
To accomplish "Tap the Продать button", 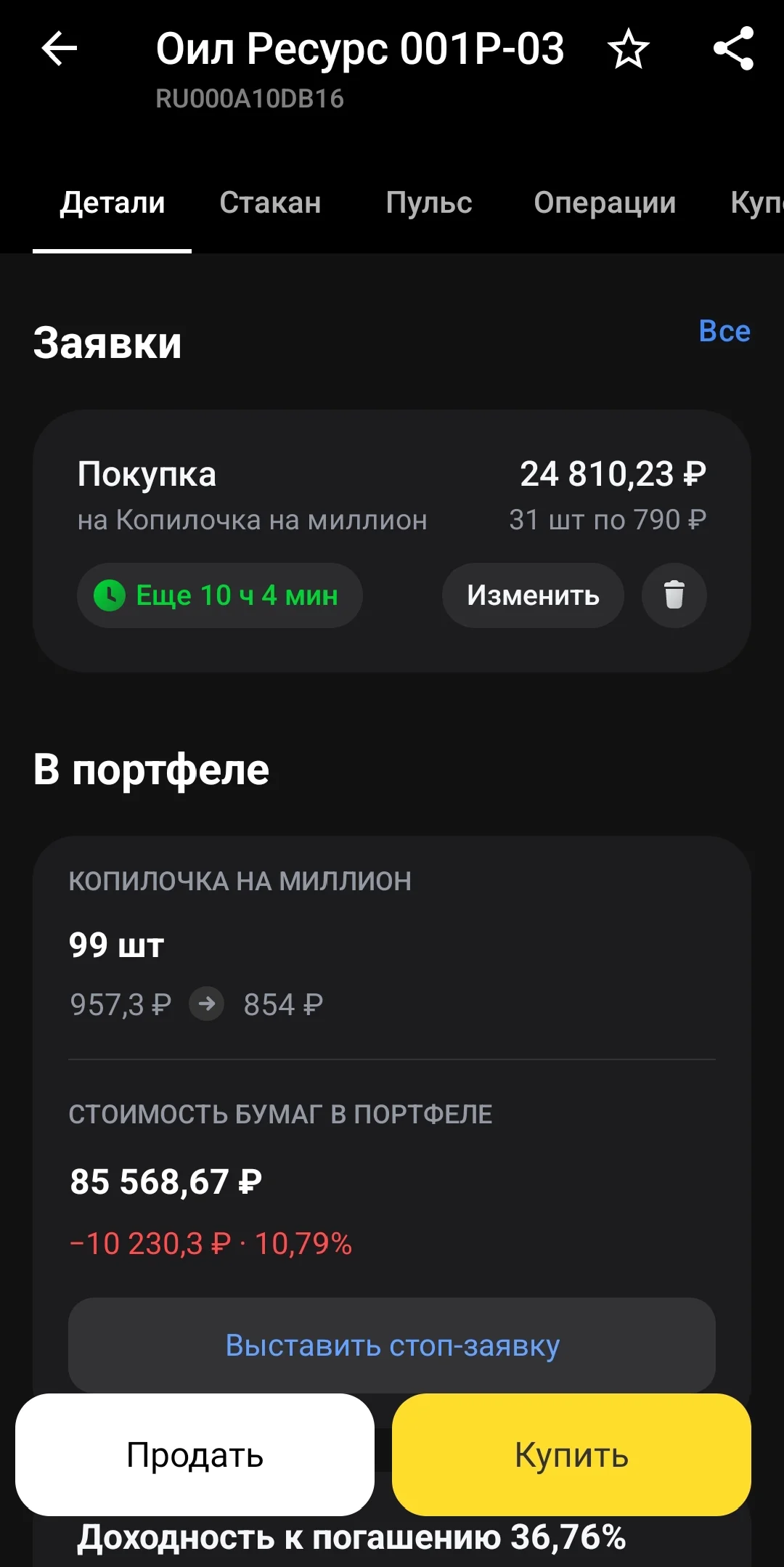I will coord(195,1454).
